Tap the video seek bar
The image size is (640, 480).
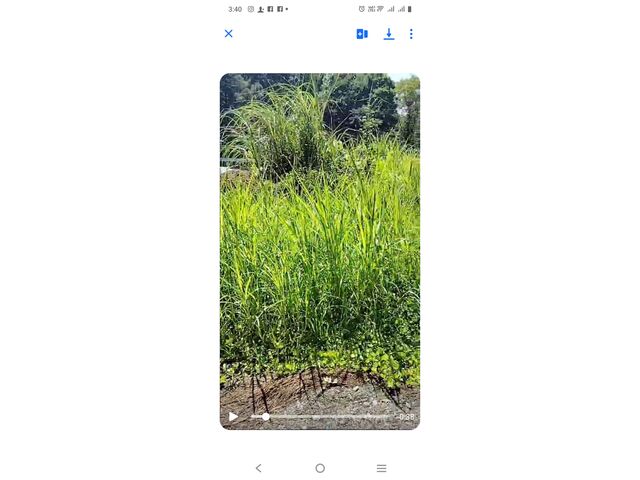pos(320,417)
